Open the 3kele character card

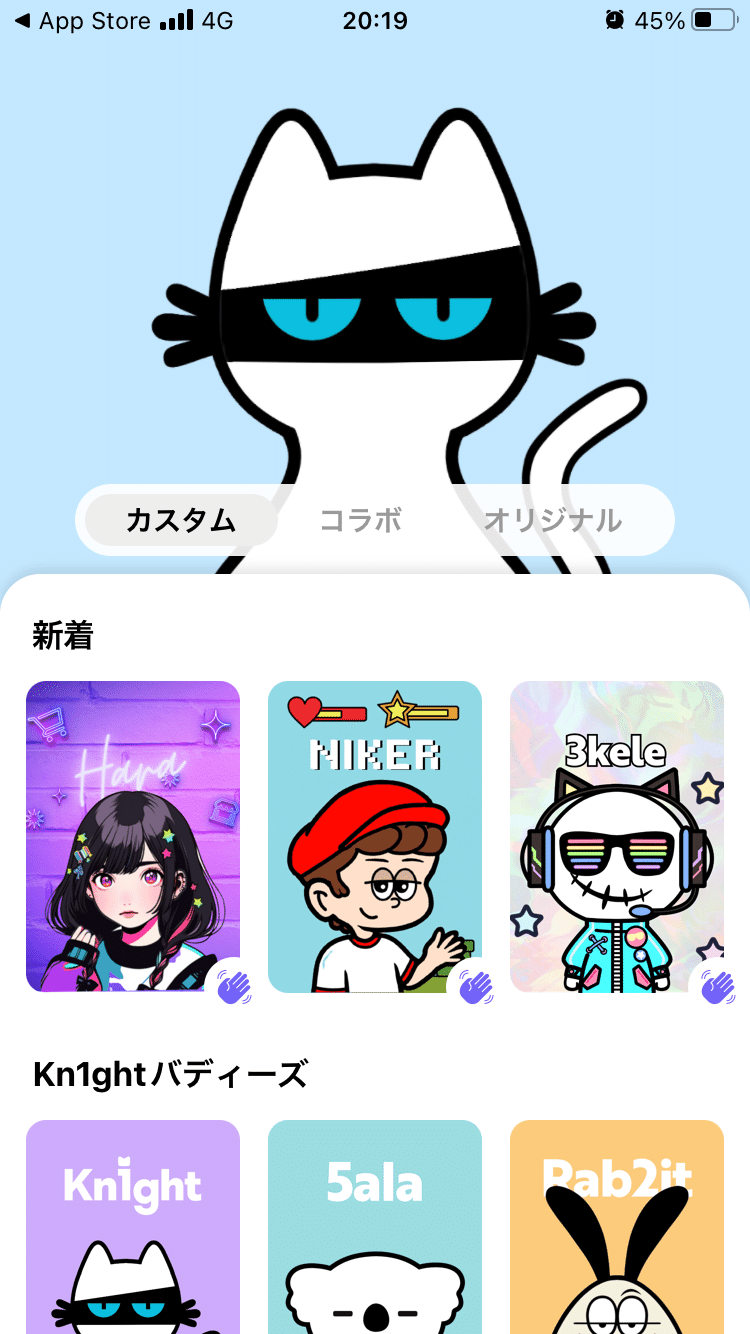[x=617, y=836]
